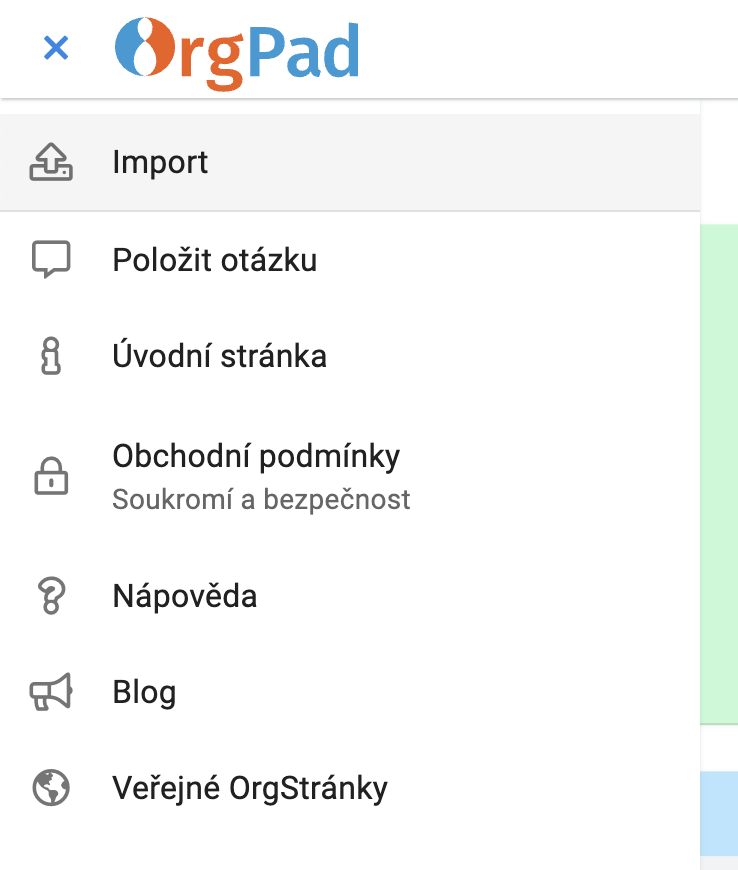Open Obchodní podmínky

coord(255,455)
